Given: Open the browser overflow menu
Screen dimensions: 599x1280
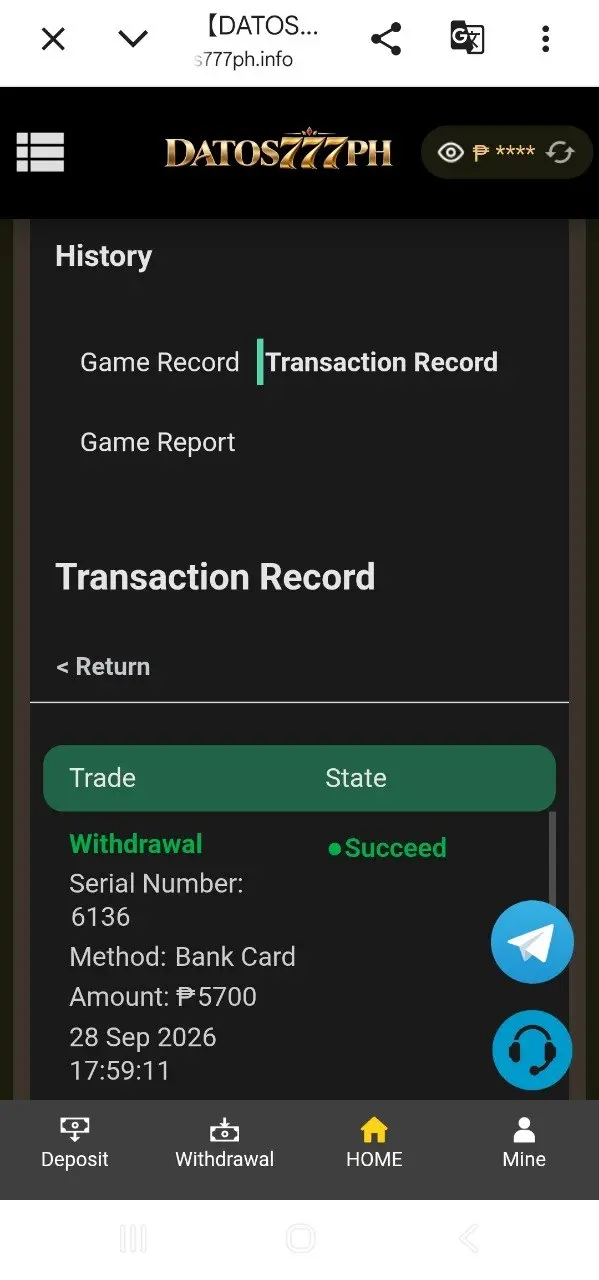Looking at the screenshot, I should [545, 39].
